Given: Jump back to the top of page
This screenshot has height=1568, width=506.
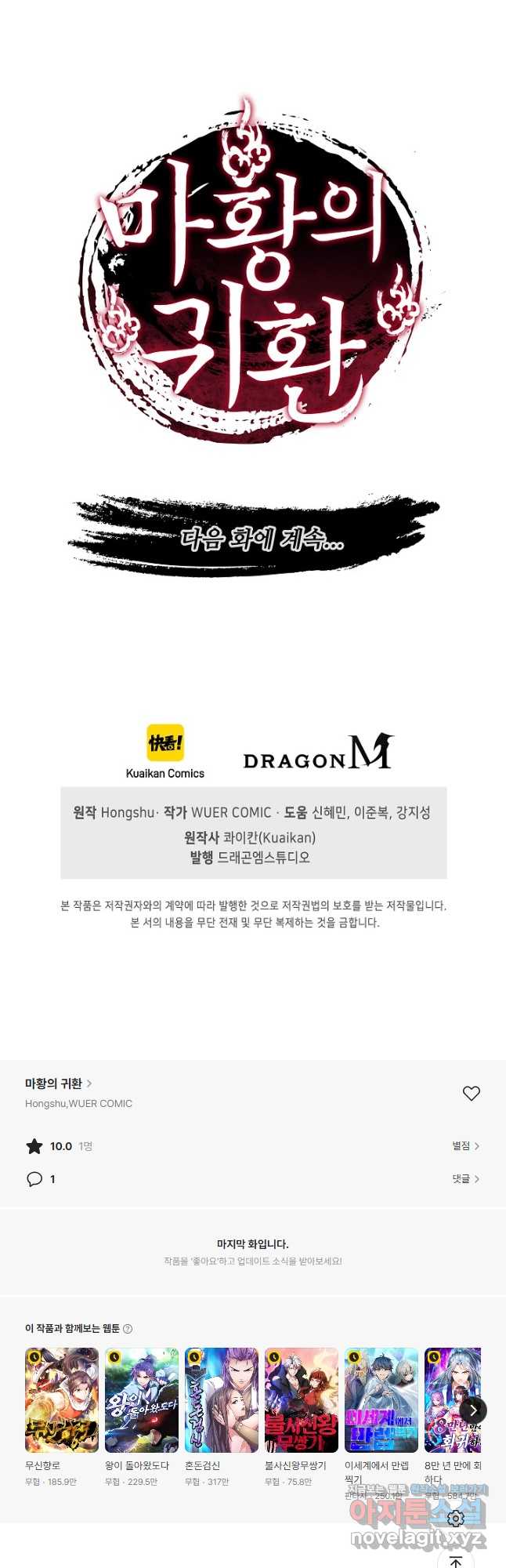Looking at the screenshot, I should click(x=456, y=1560).
